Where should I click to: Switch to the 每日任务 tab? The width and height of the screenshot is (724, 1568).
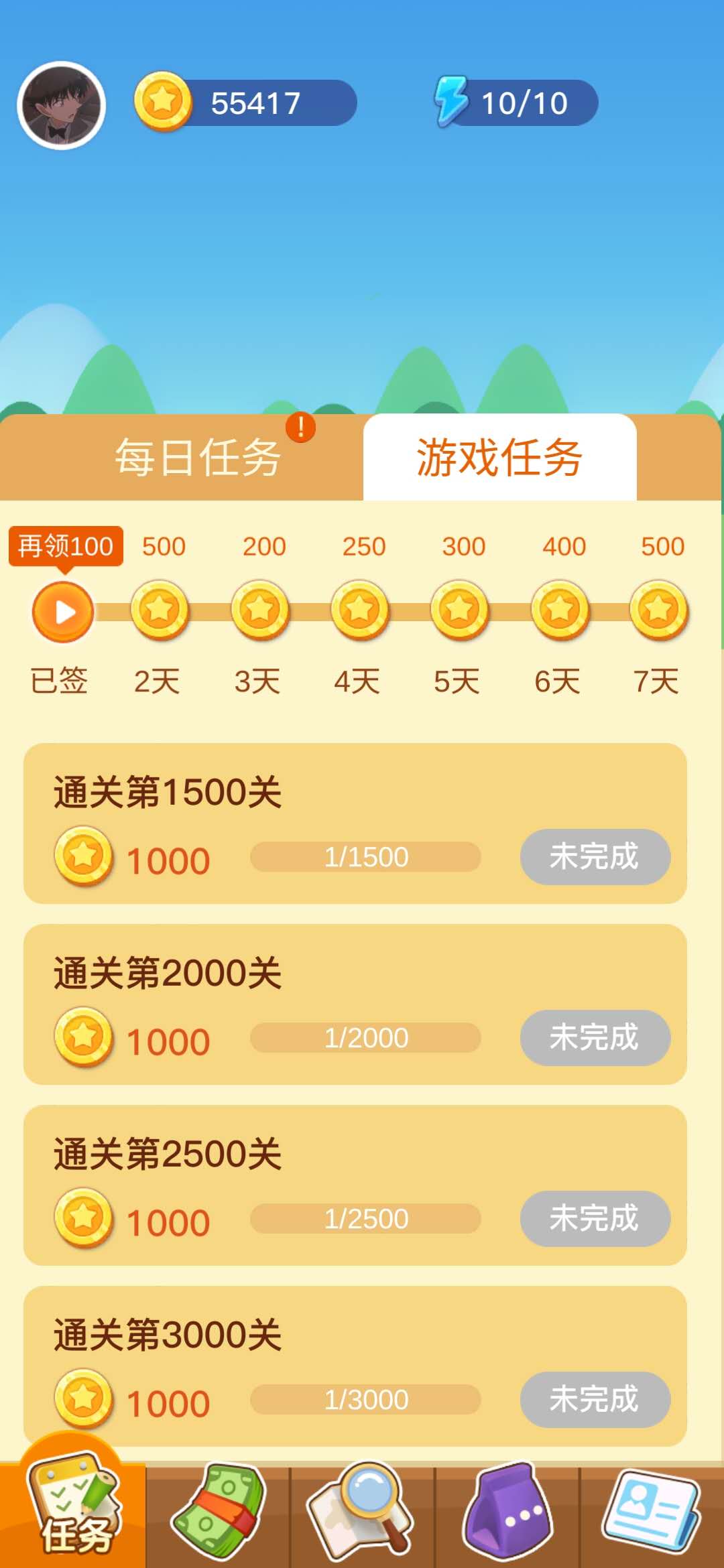click(197, 458)
